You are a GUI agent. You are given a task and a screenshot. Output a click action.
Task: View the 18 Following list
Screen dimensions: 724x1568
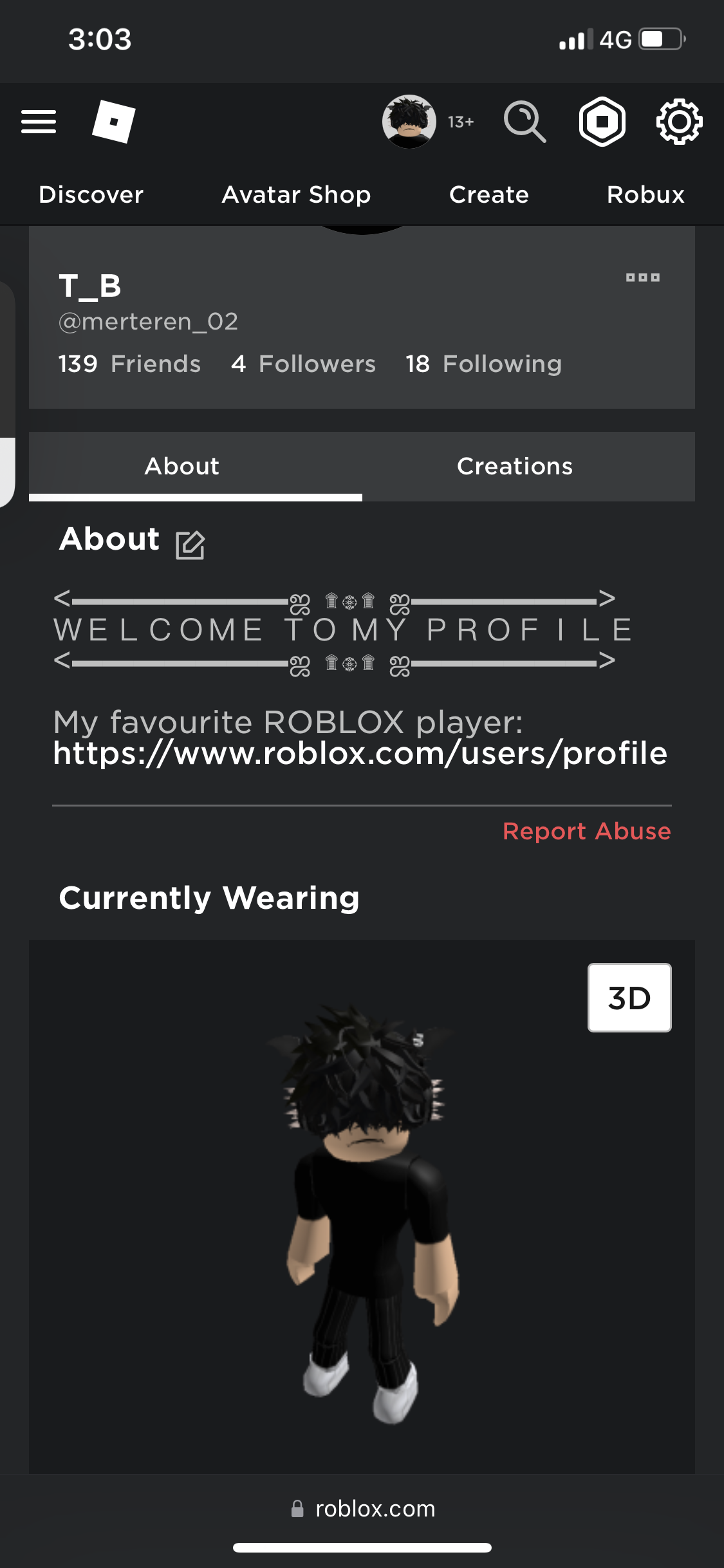pos(483,364)
